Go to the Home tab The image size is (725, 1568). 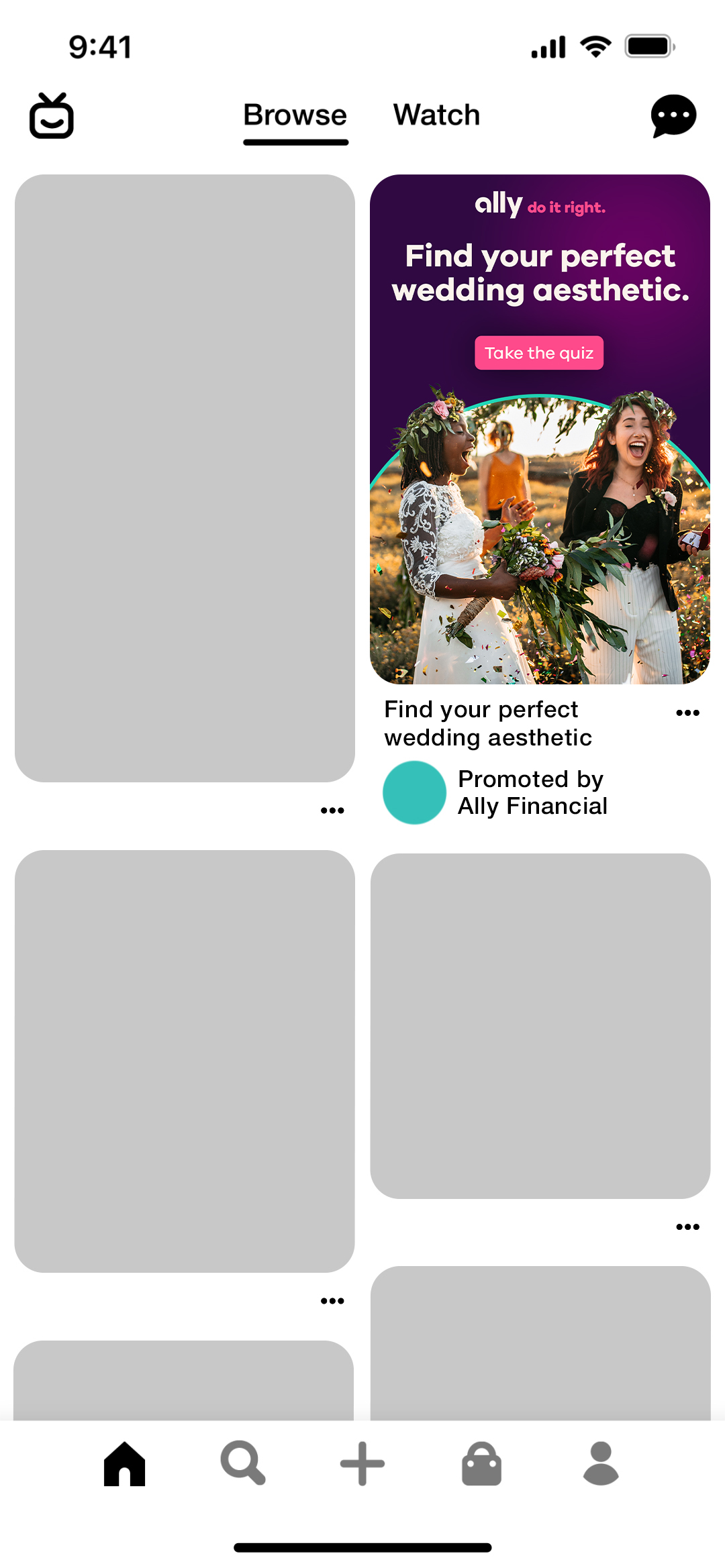(125, 1464)
